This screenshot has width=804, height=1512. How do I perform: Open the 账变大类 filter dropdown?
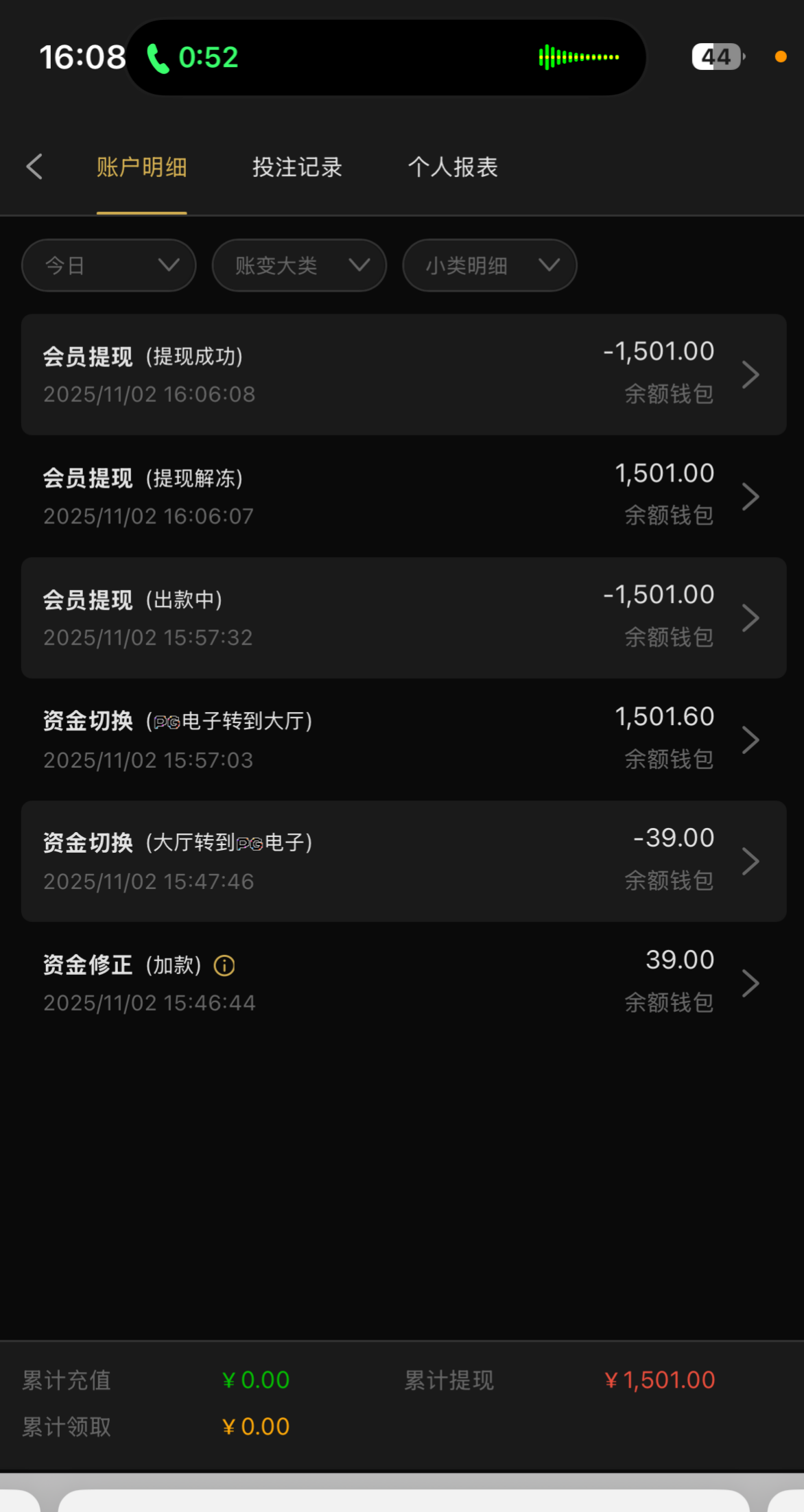tap(299, 265)
